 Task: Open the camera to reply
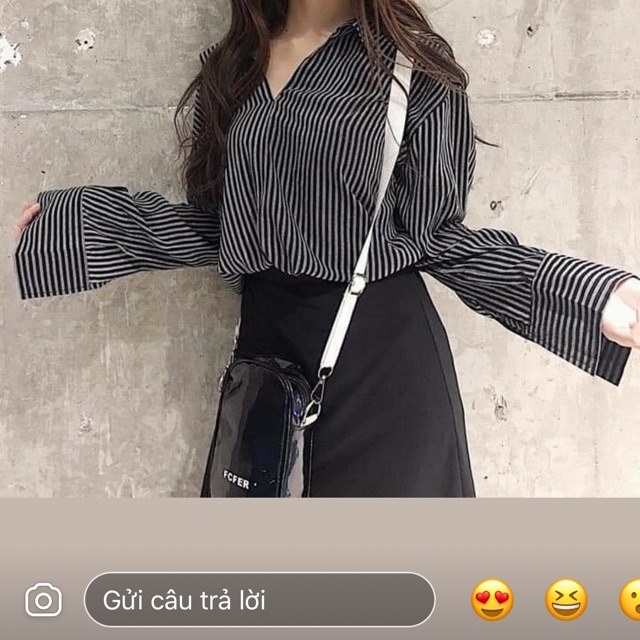[43, 600]
